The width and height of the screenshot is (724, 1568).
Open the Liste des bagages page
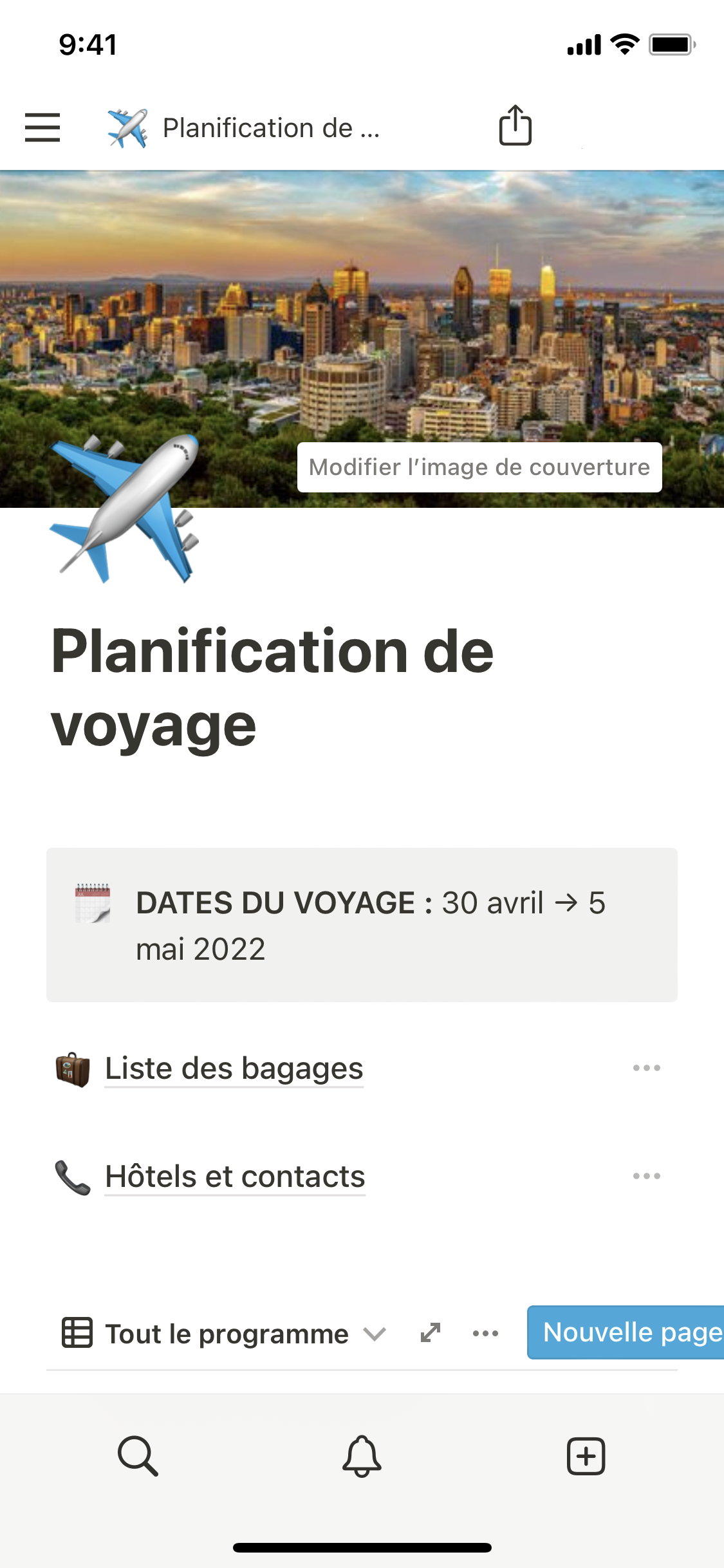click(234, 1069)
